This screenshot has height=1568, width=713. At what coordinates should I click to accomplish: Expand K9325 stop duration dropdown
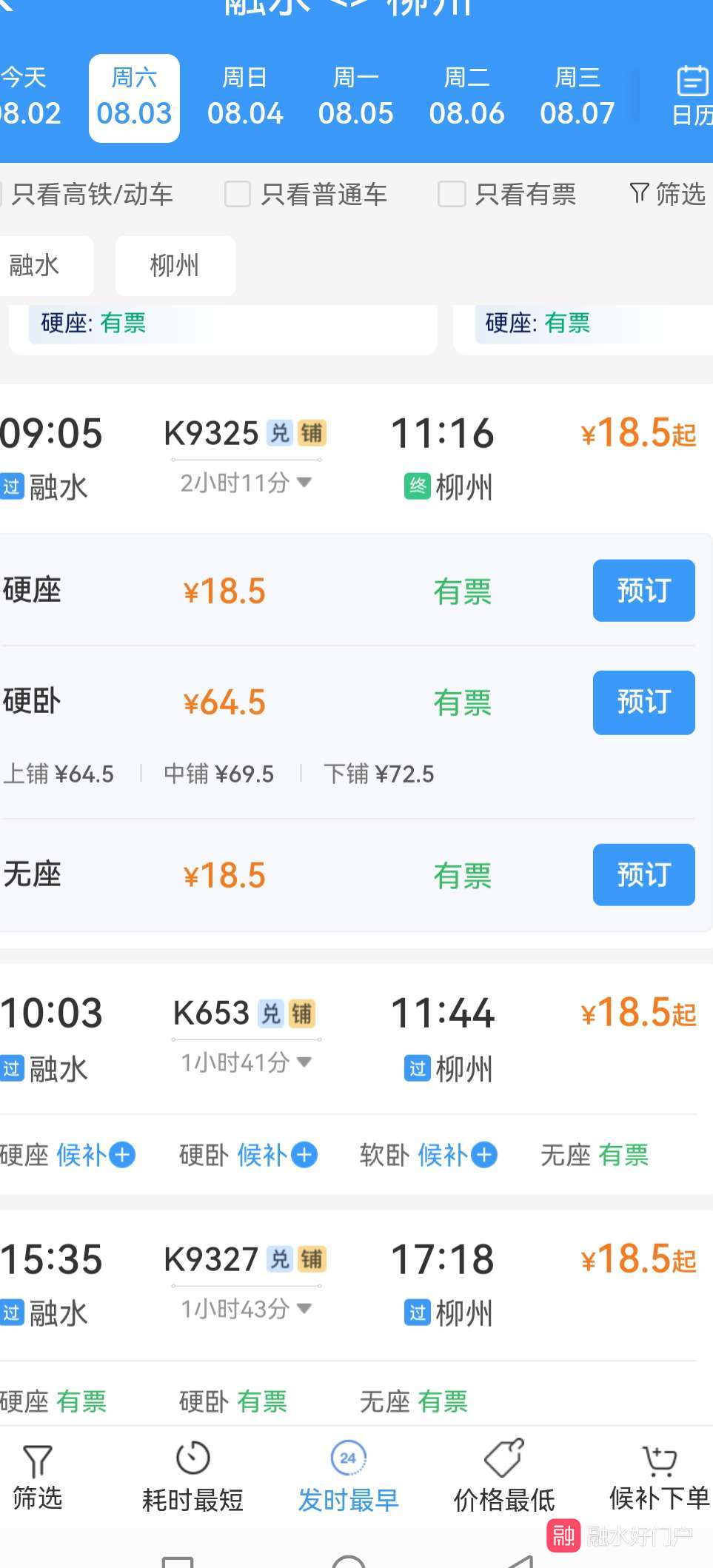(246, 483)
